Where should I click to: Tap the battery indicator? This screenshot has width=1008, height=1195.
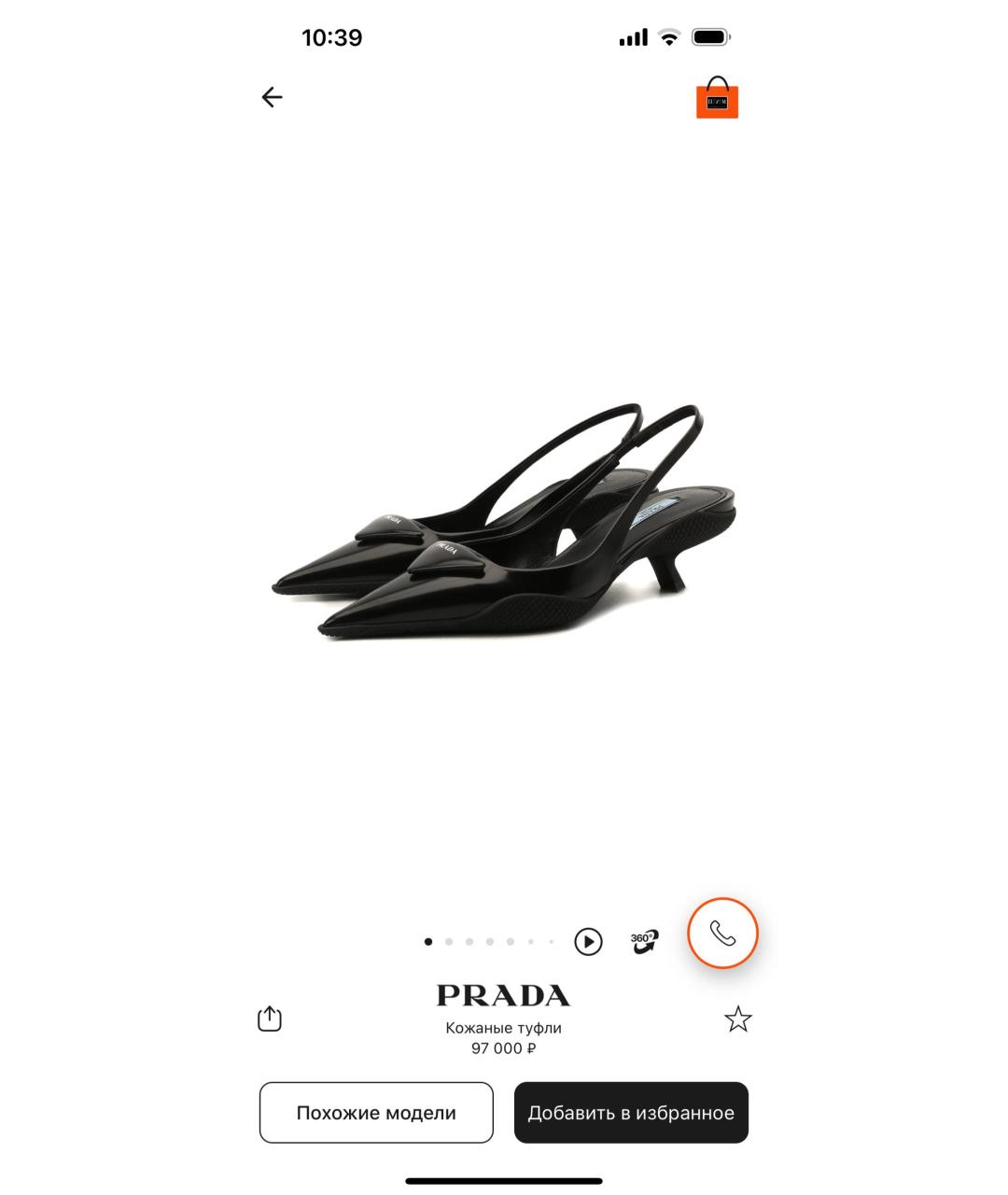709,37
